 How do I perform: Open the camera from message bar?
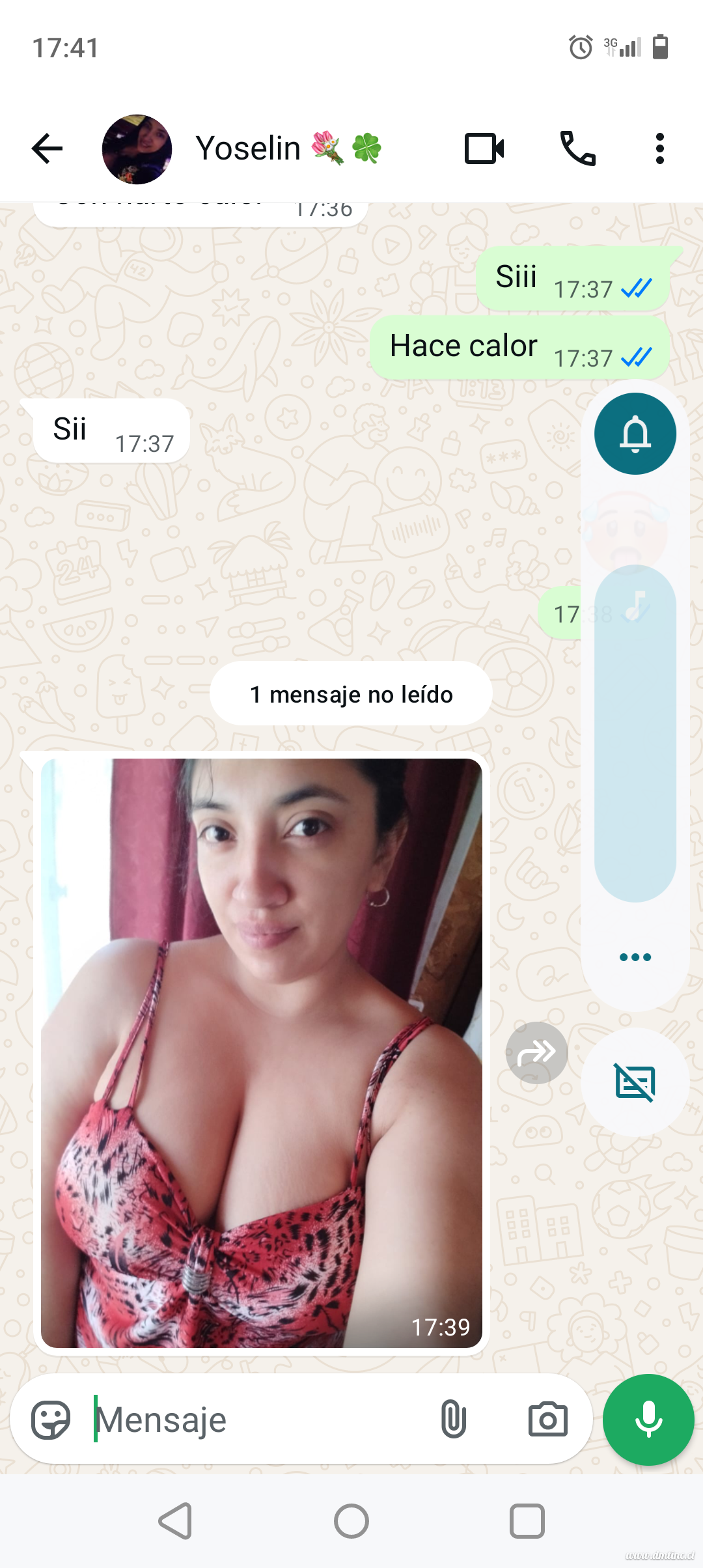547,1420
